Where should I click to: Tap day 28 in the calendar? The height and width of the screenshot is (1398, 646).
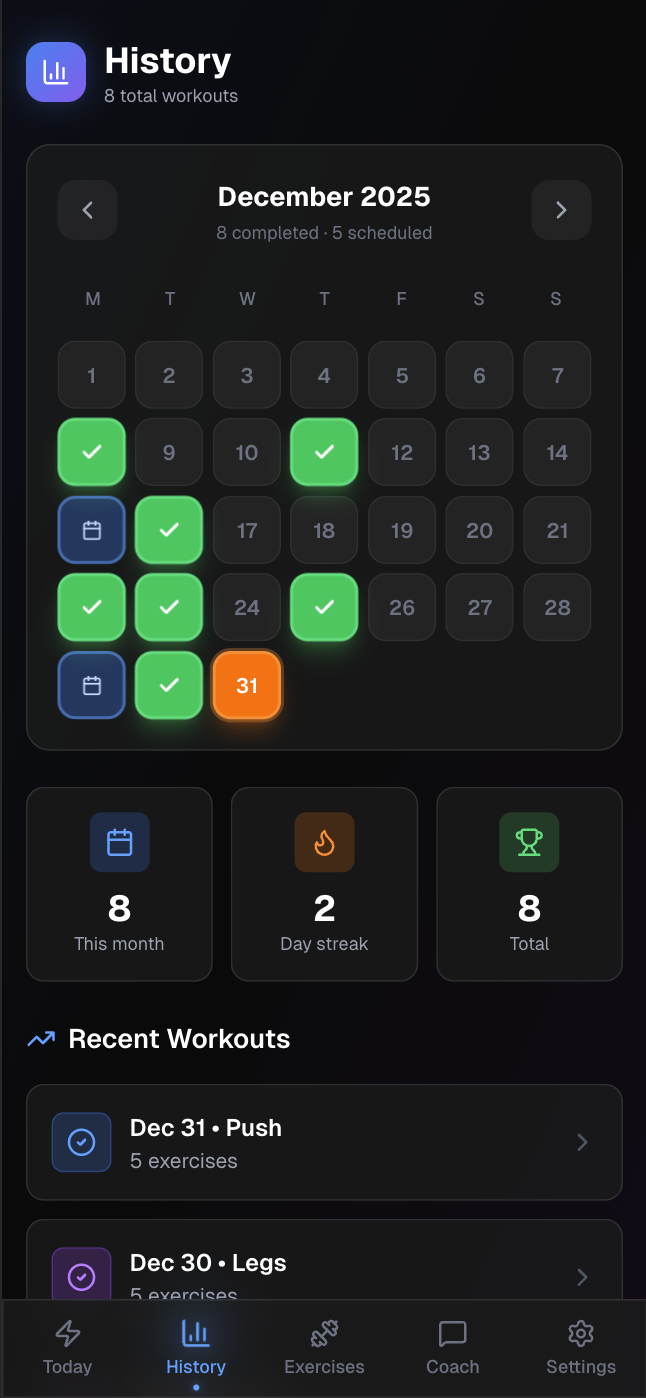557,607
